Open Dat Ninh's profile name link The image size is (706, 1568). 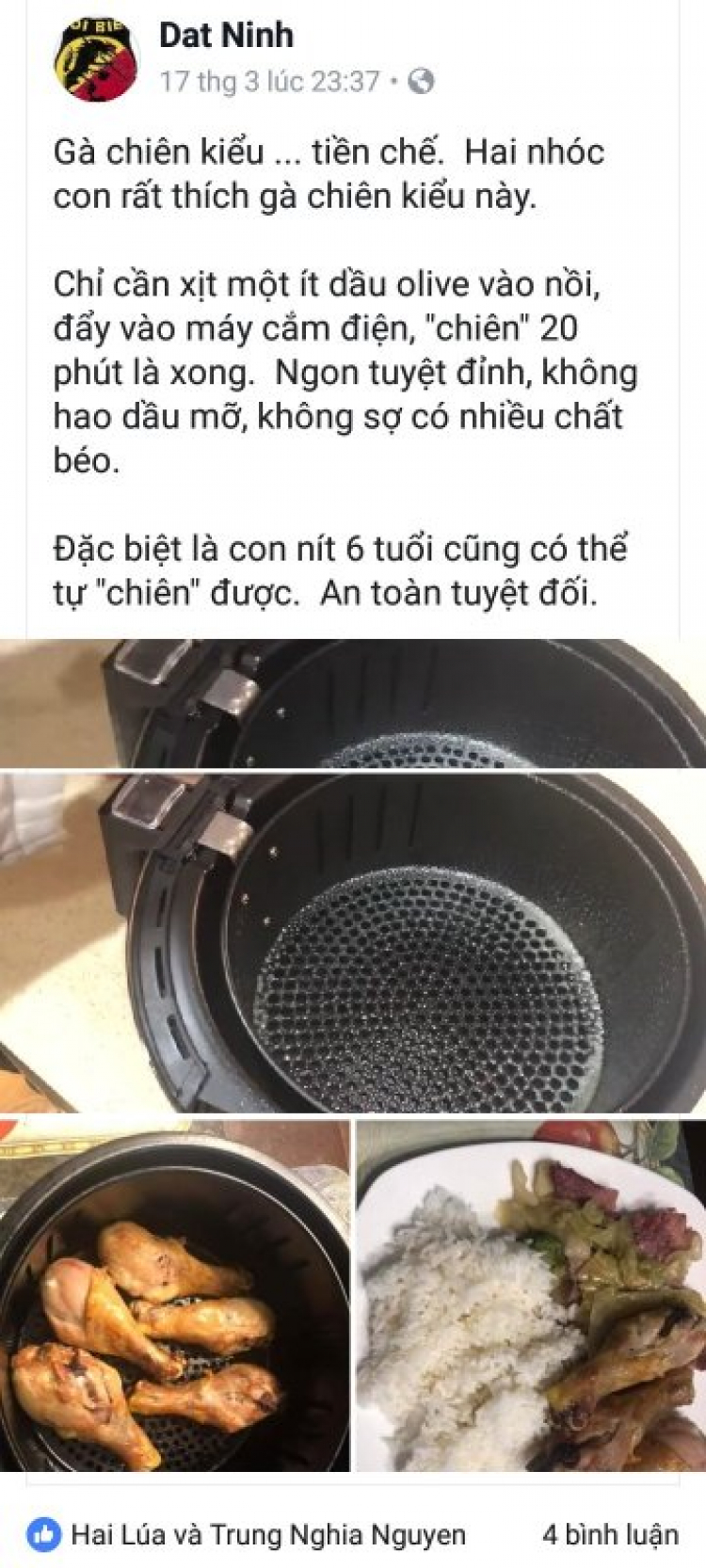(x=226, y=36)
